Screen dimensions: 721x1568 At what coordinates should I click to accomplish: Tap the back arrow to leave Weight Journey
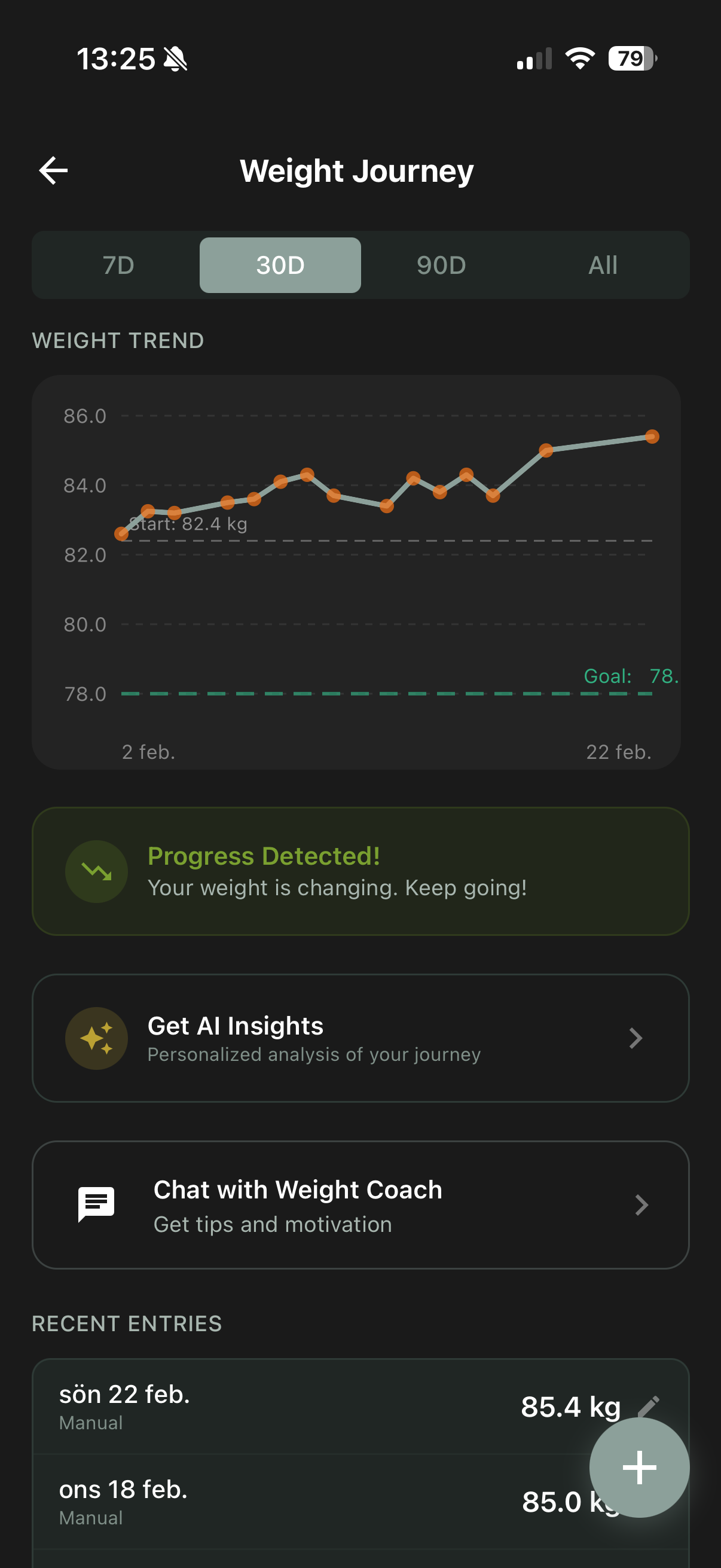(x=54, y=170)
